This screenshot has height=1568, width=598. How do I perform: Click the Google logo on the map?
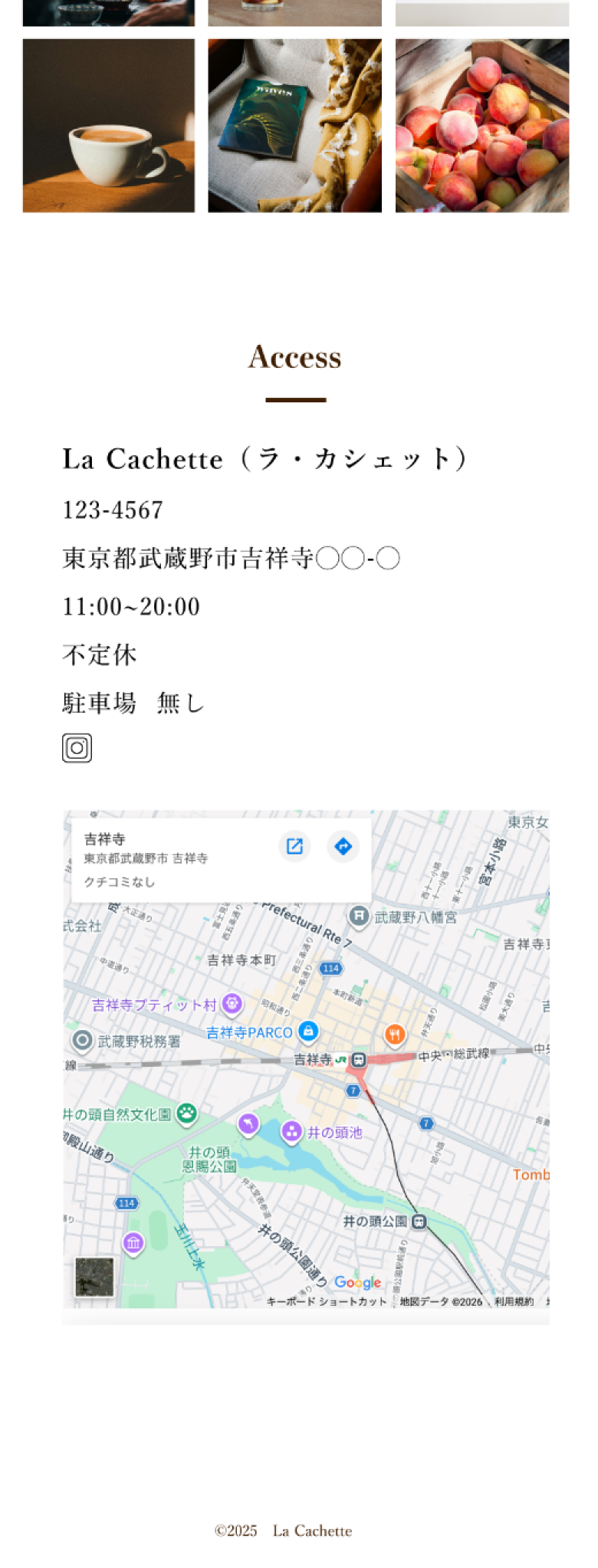(x=359, y=1282)
